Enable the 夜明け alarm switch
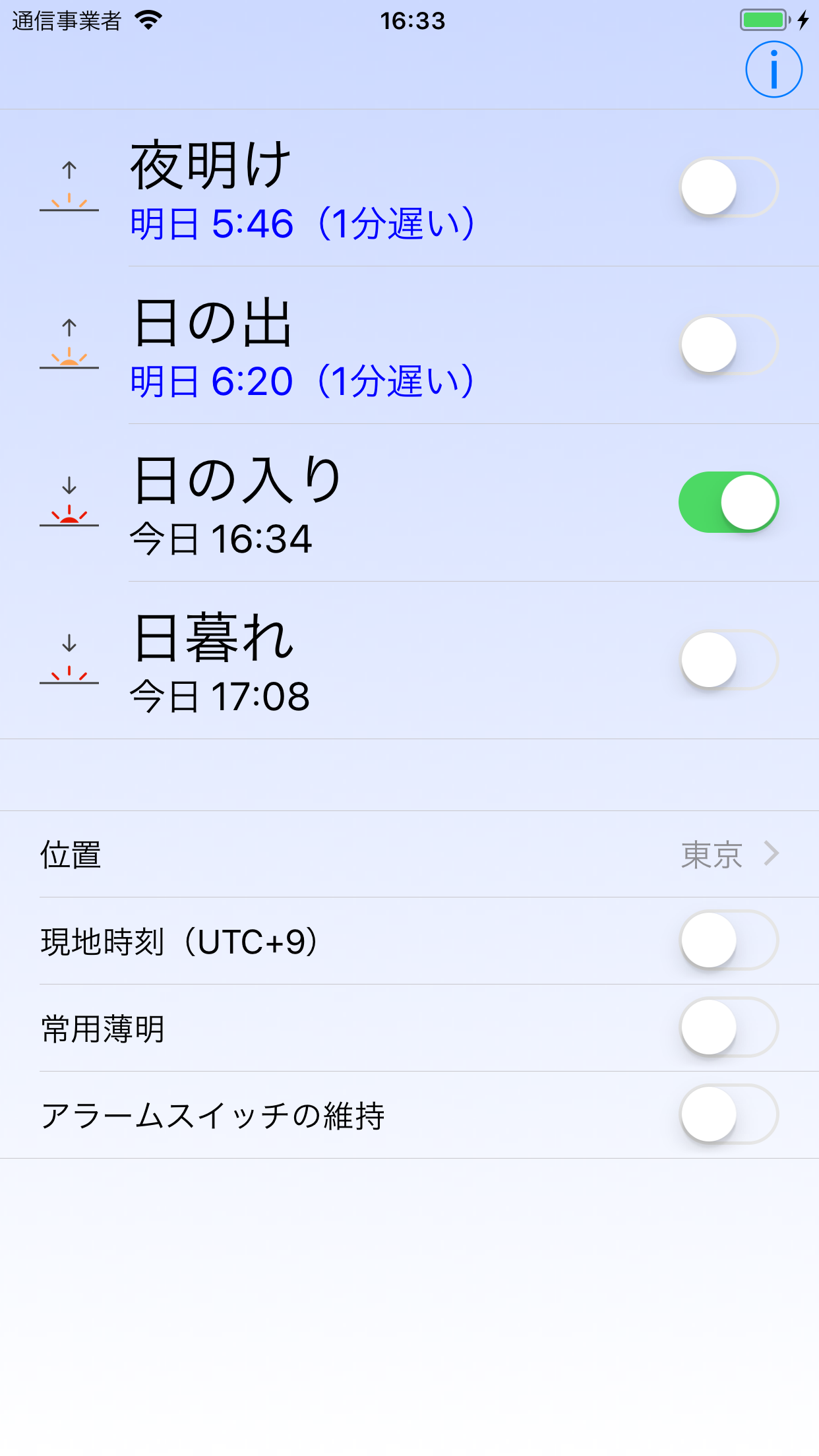 click(x=729, y=187)
